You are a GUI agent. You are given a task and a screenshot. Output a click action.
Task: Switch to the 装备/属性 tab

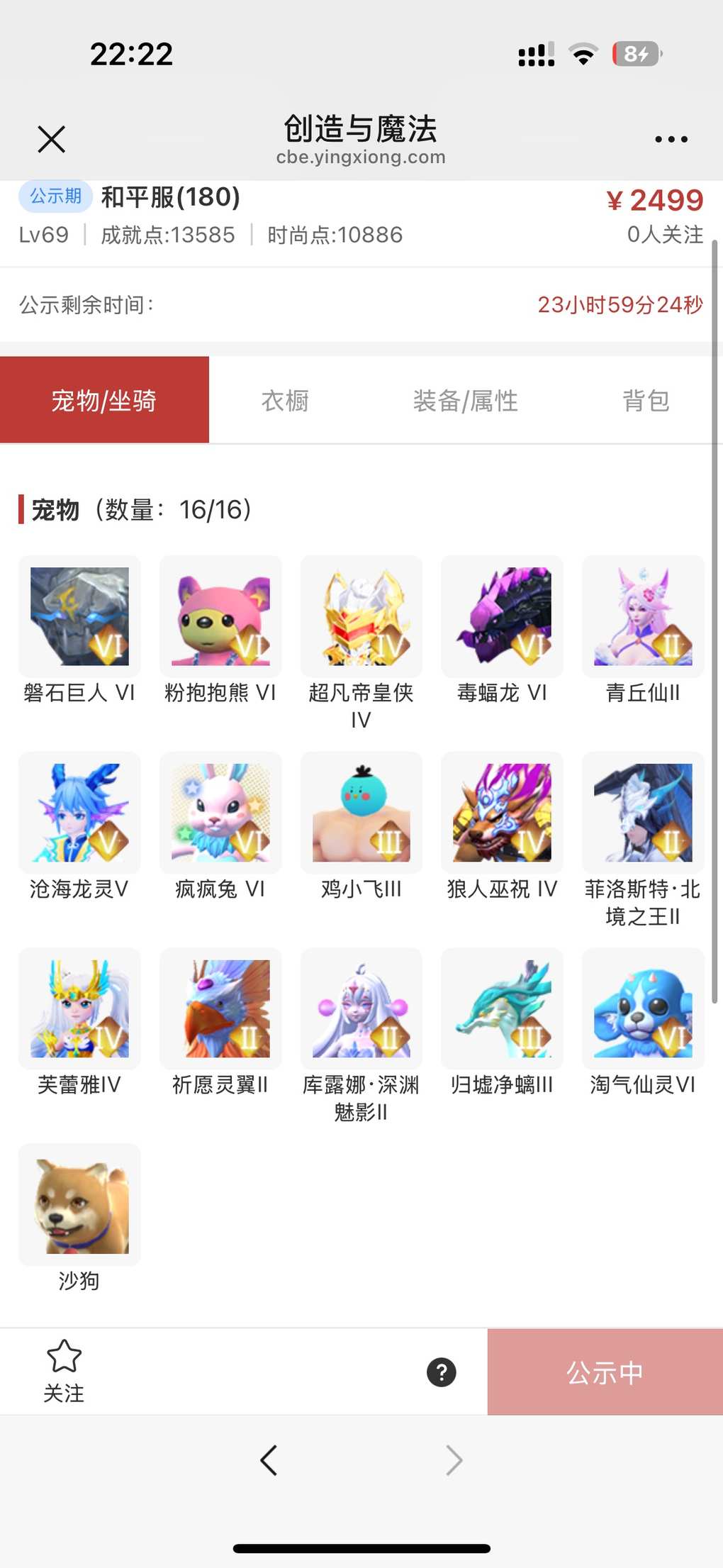(x=465, y=401)
